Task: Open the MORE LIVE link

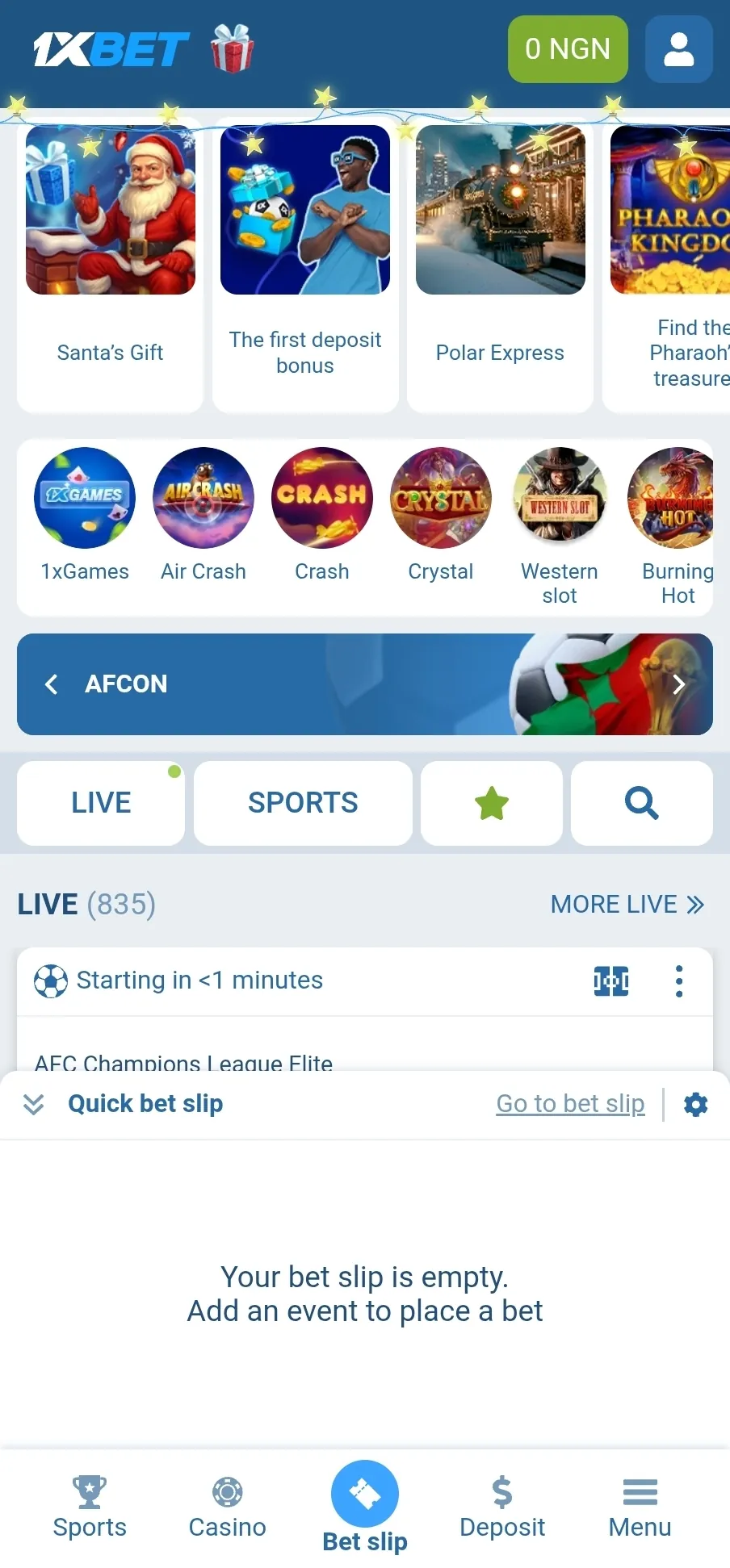Action: pyautogui.click(x=627, y=905)
